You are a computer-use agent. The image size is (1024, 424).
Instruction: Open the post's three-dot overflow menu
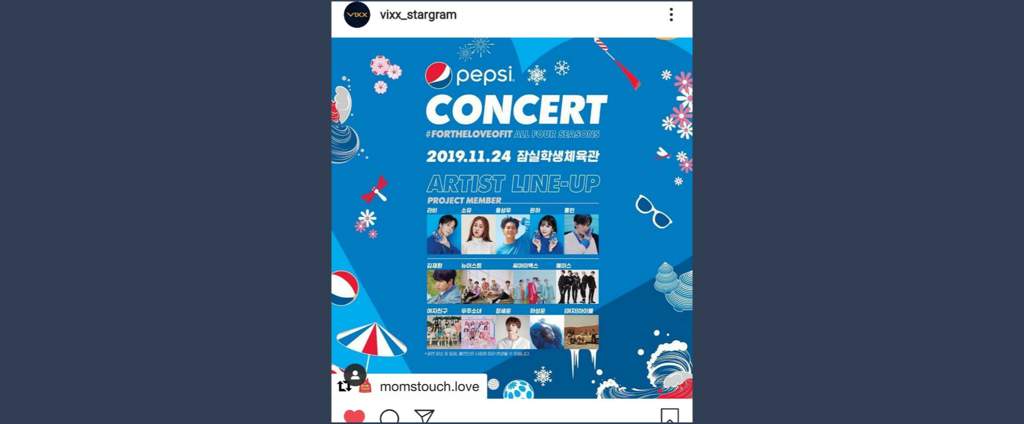coord(671,15)
